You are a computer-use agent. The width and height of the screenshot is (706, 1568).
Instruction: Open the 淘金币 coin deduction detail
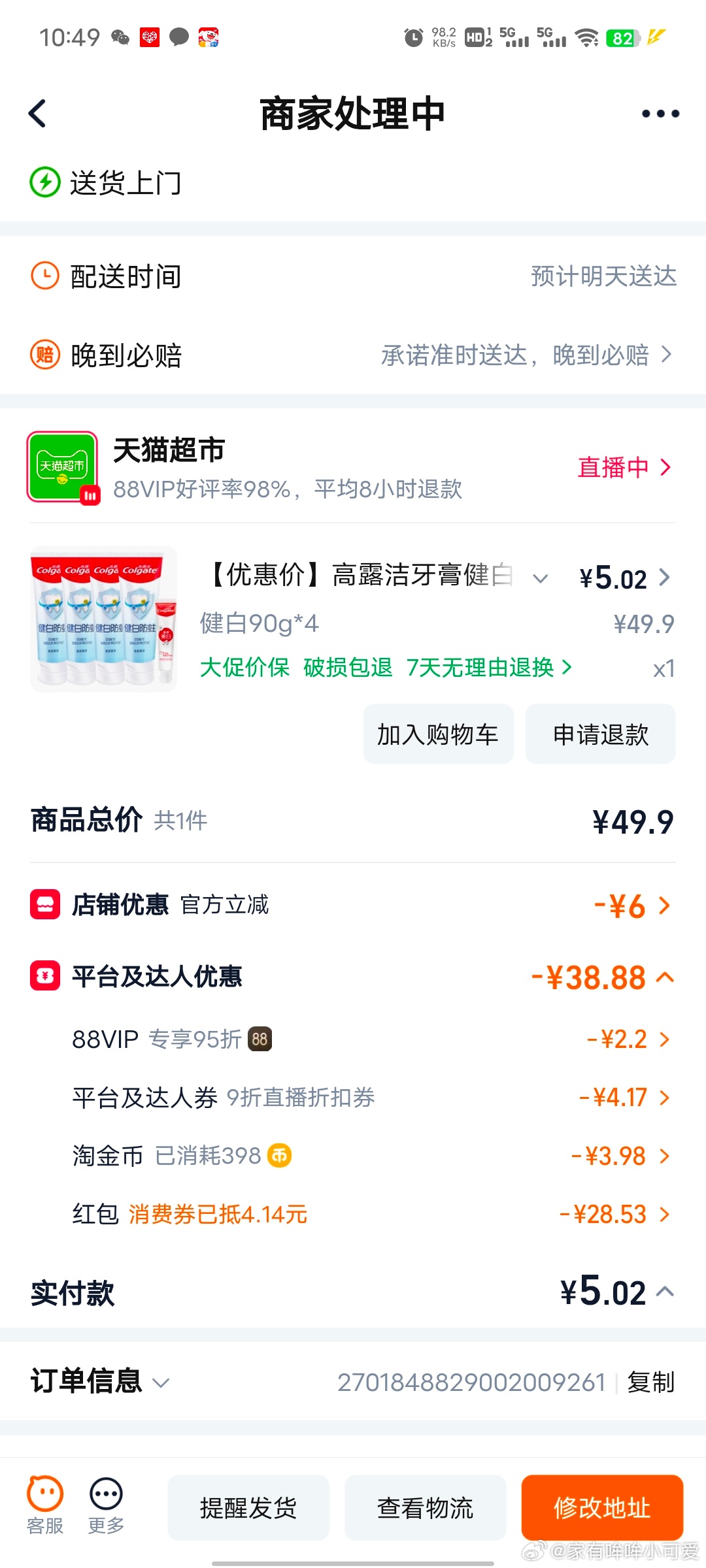621,1156
